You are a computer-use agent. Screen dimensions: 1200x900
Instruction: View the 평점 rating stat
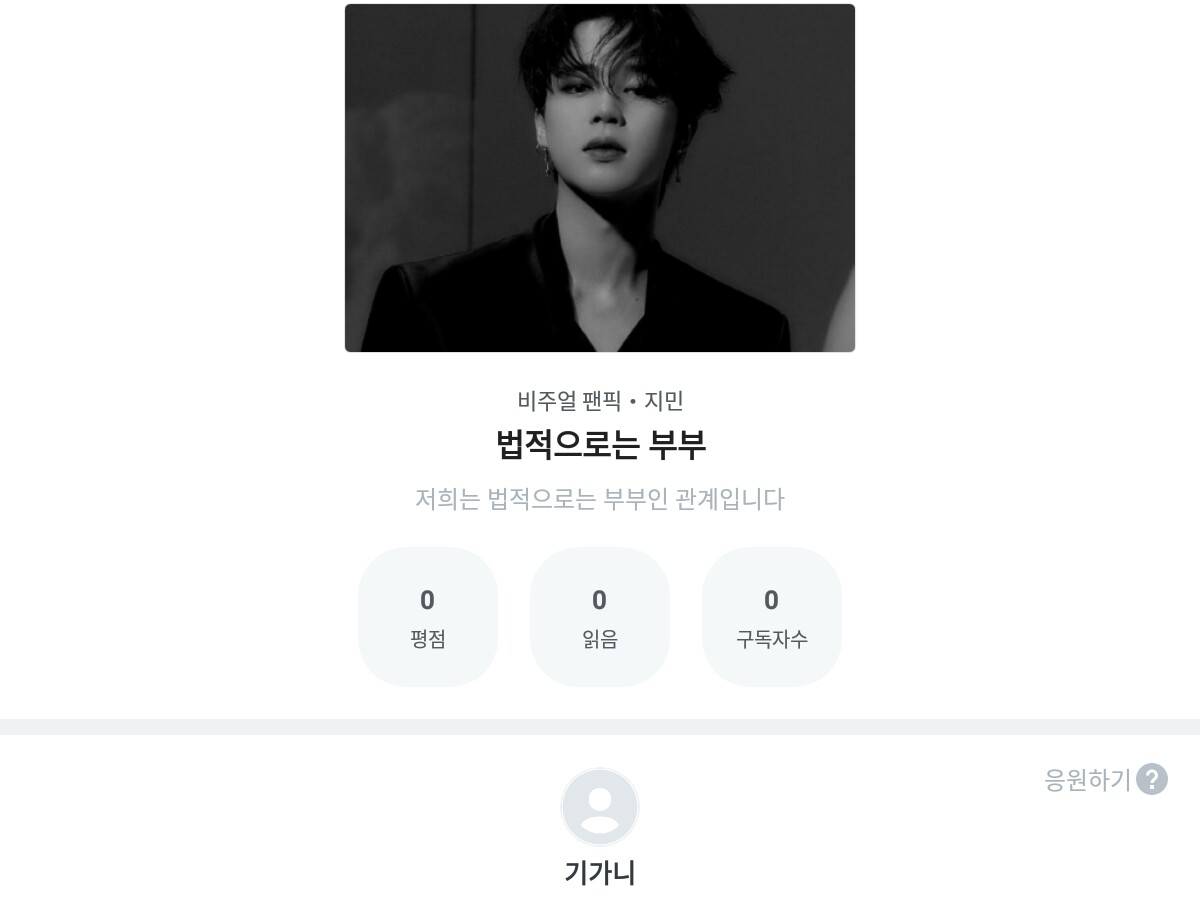point(428,617)
